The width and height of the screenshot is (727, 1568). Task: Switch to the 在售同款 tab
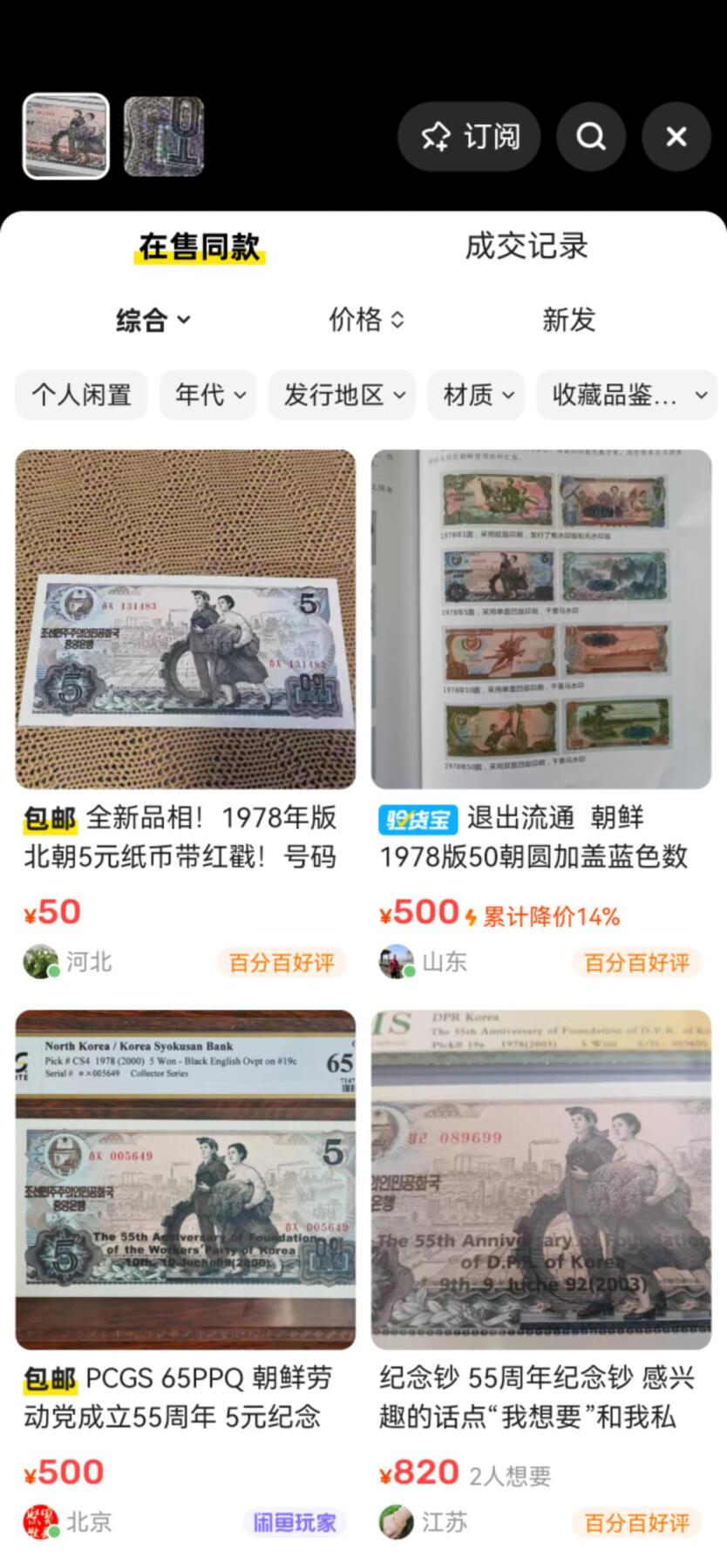pos(200,247)
